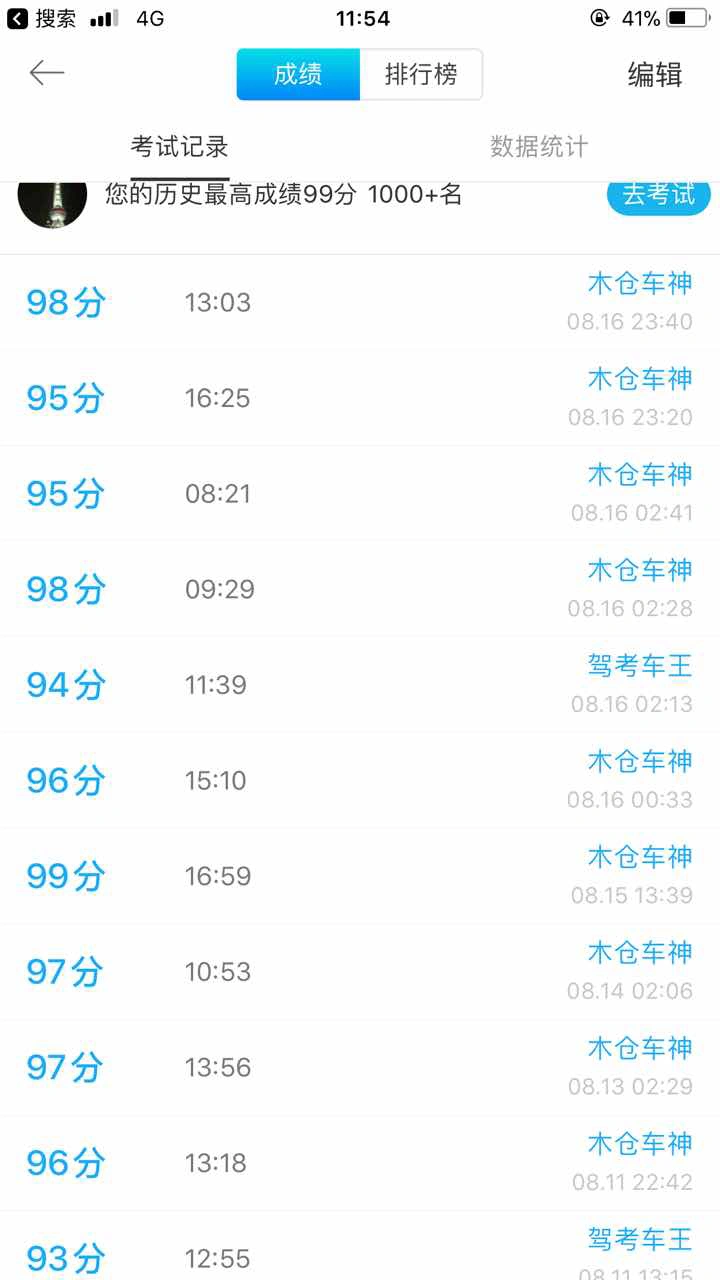Screen dimensions: 720x1280
Task: Select the 成绩 segment
Action: pos(298,74)
